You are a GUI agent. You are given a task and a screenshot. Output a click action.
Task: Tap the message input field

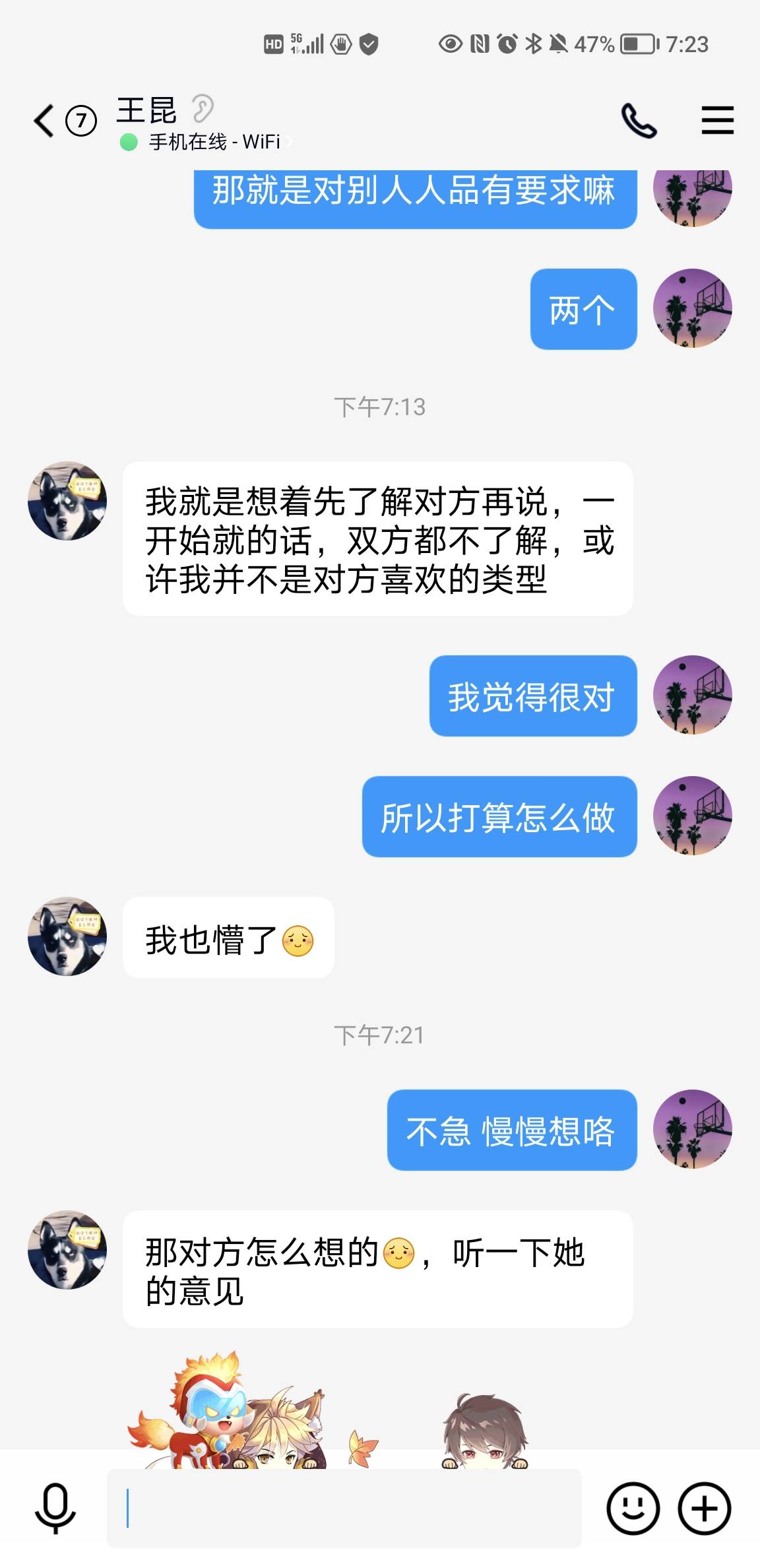344,1508
